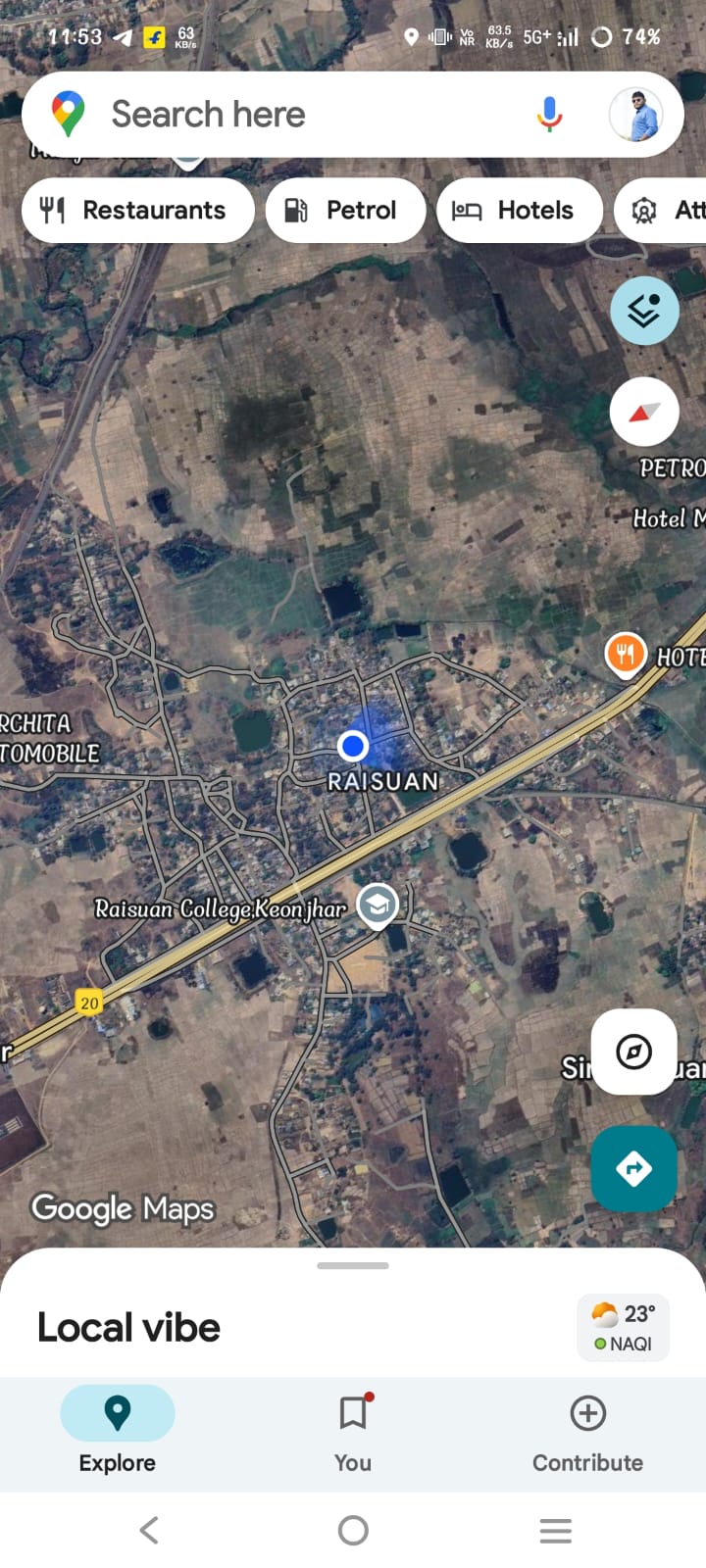The width and height of the screenshot is (706, 1568).
Task: Go back using system back button
Action: point(149,1530)
